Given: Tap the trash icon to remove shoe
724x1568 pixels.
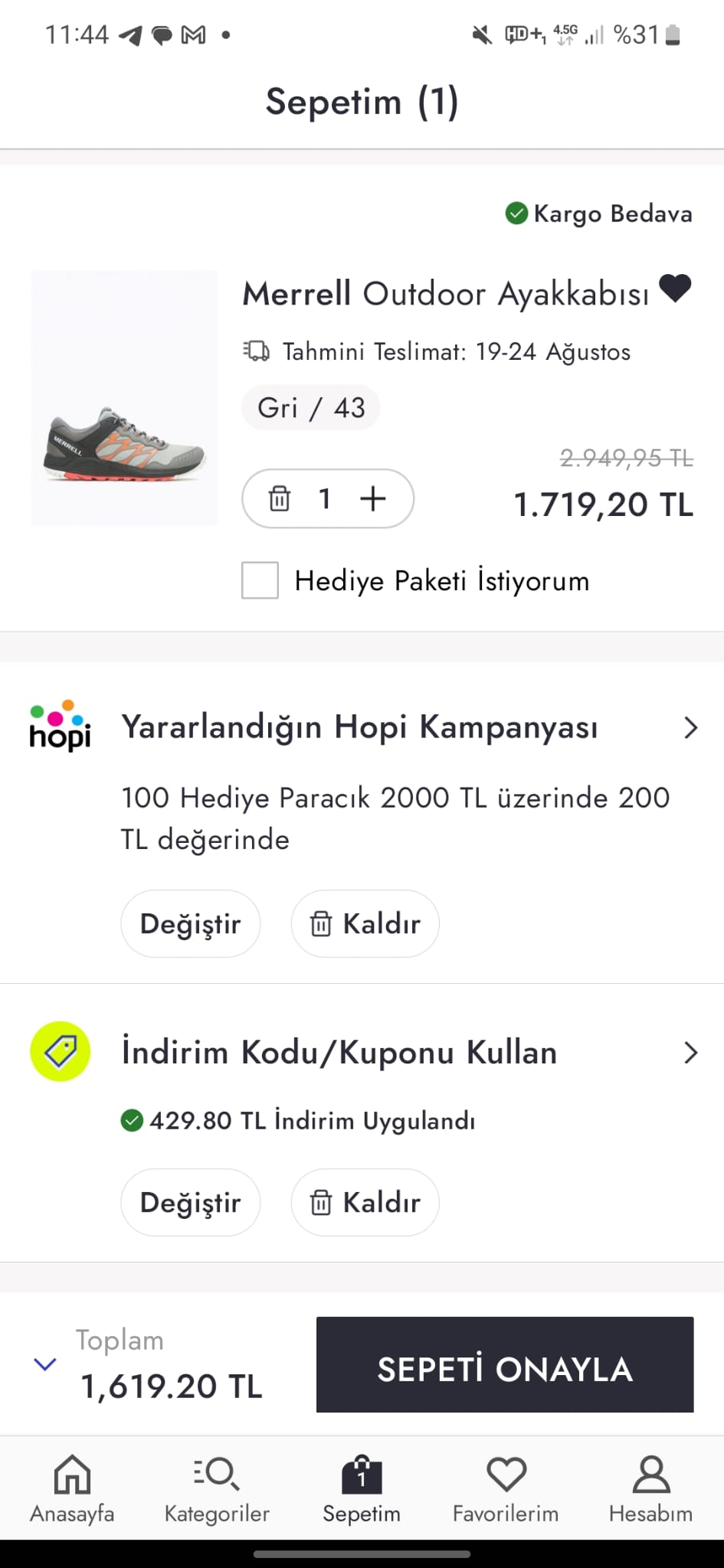Looking at the screenshot, I should click(x=280, y=498).
